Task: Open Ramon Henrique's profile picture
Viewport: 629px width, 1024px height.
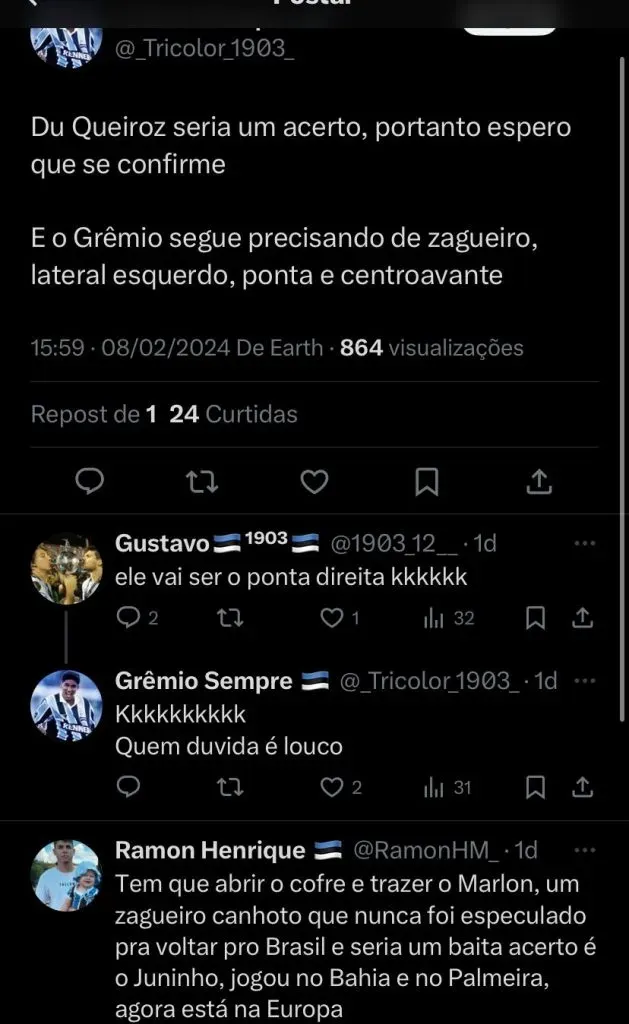Action: 66,875
